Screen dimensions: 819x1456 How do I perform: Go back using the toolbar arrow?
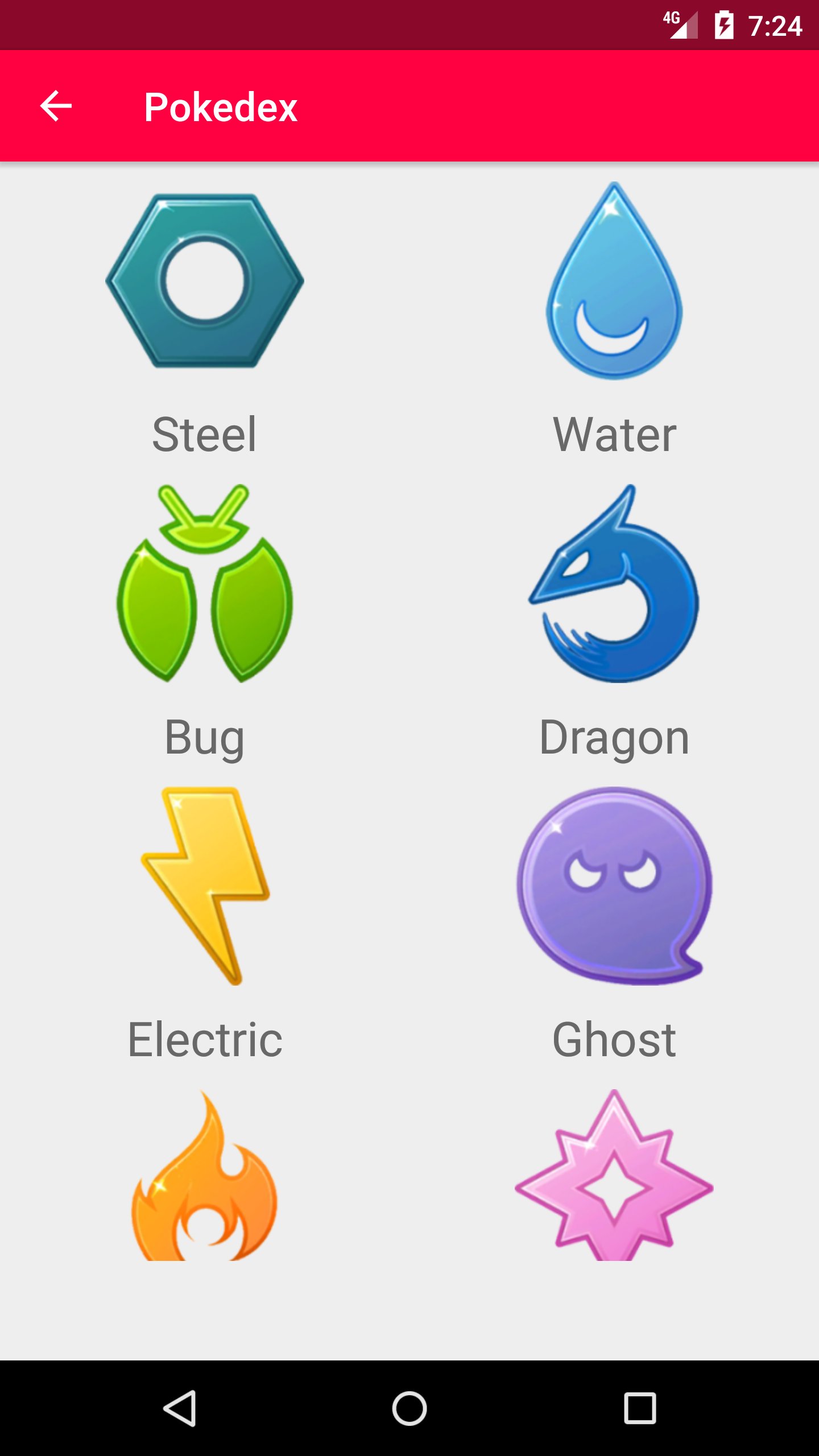pyautogui.click(x=56, y=106)
